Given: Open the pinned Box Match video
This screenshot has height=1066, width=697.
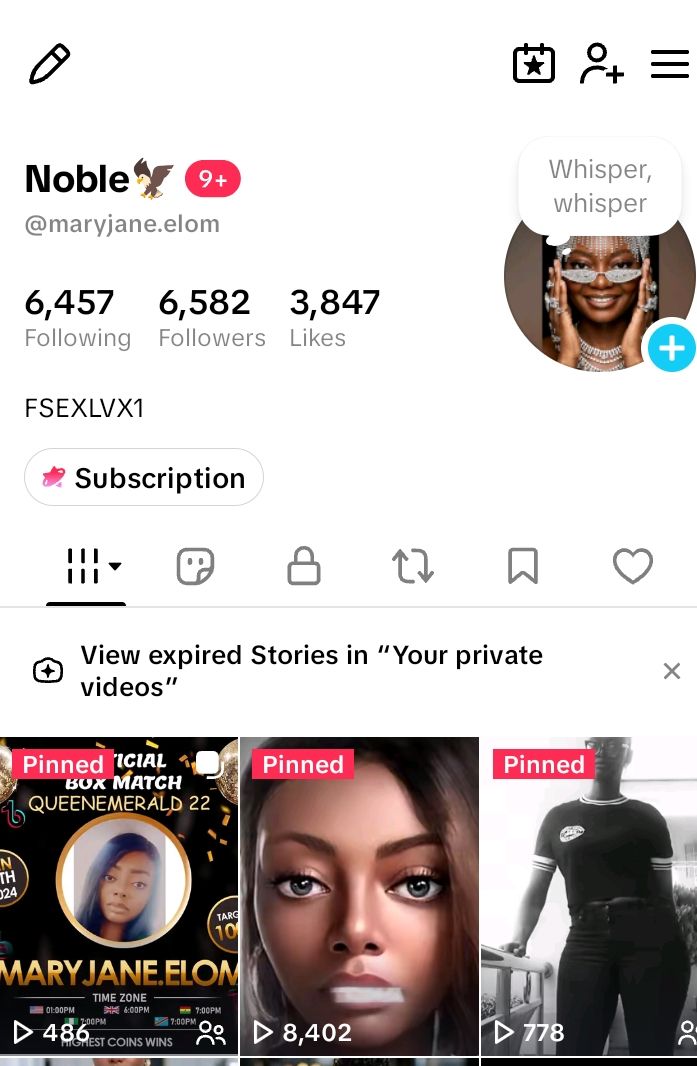Looking at the screenshot, I should (119, 896).
